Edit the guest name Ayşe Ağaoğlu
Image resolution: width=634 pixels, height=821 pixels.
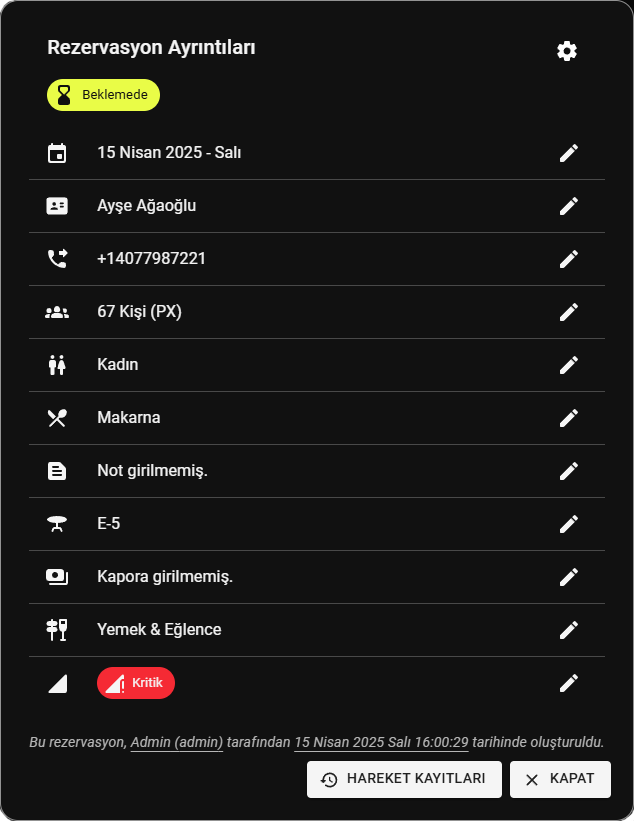click(x=569, y=206)
